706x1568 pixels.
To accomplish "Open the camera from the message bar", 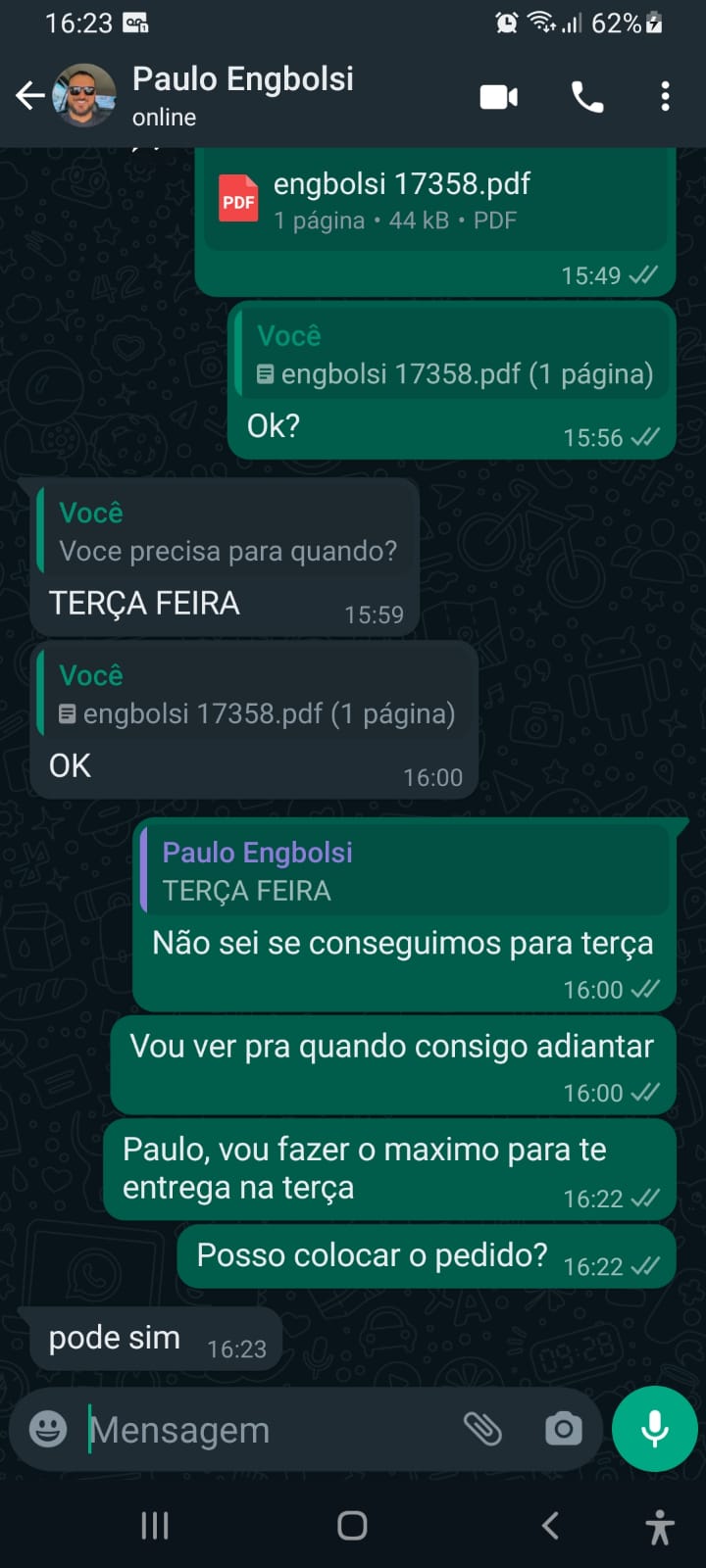I will [x=563, y=1429].
